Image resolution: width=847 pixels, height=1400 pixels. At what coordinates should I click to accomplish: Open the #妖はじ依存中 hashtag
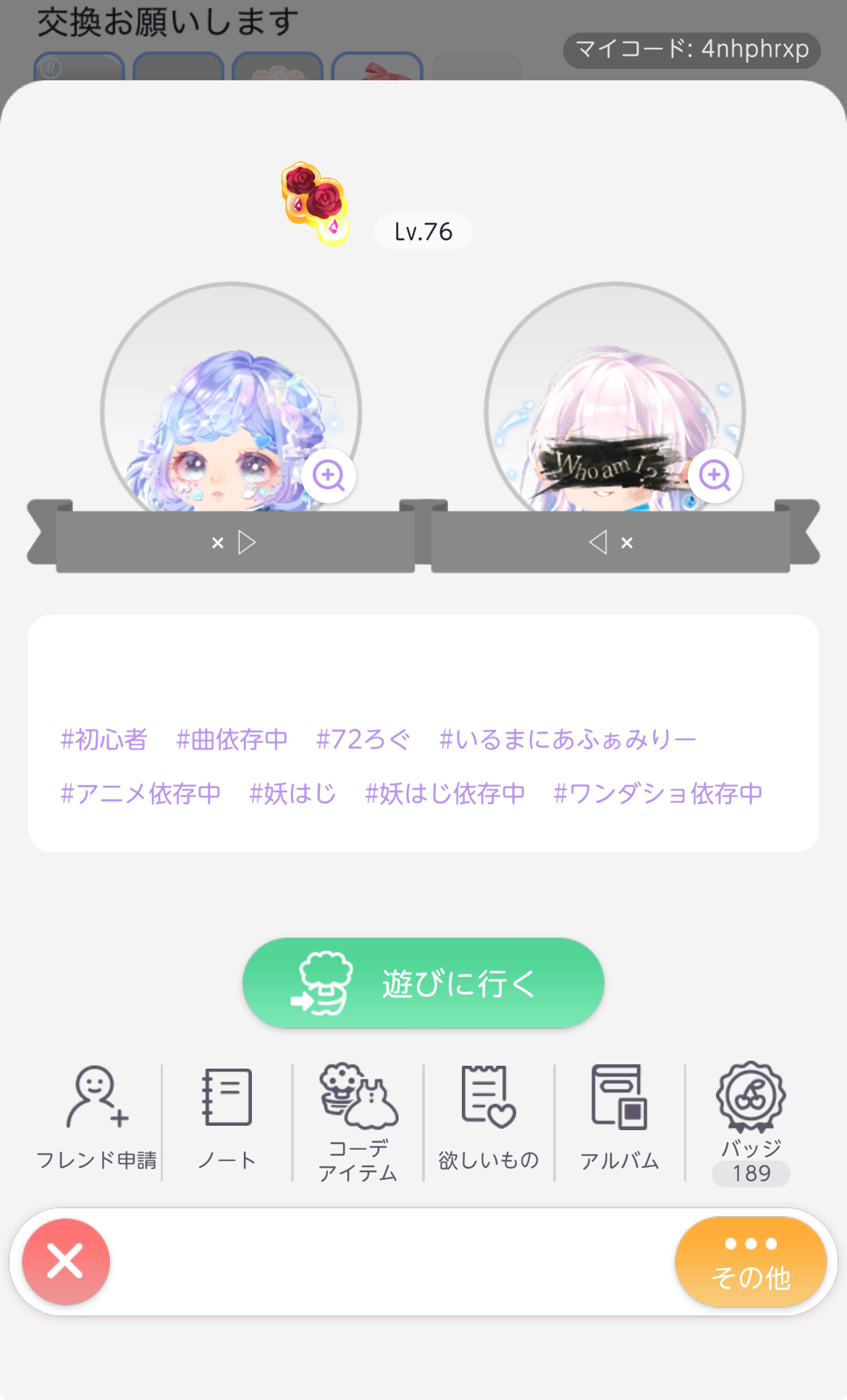tap(444, 794)
